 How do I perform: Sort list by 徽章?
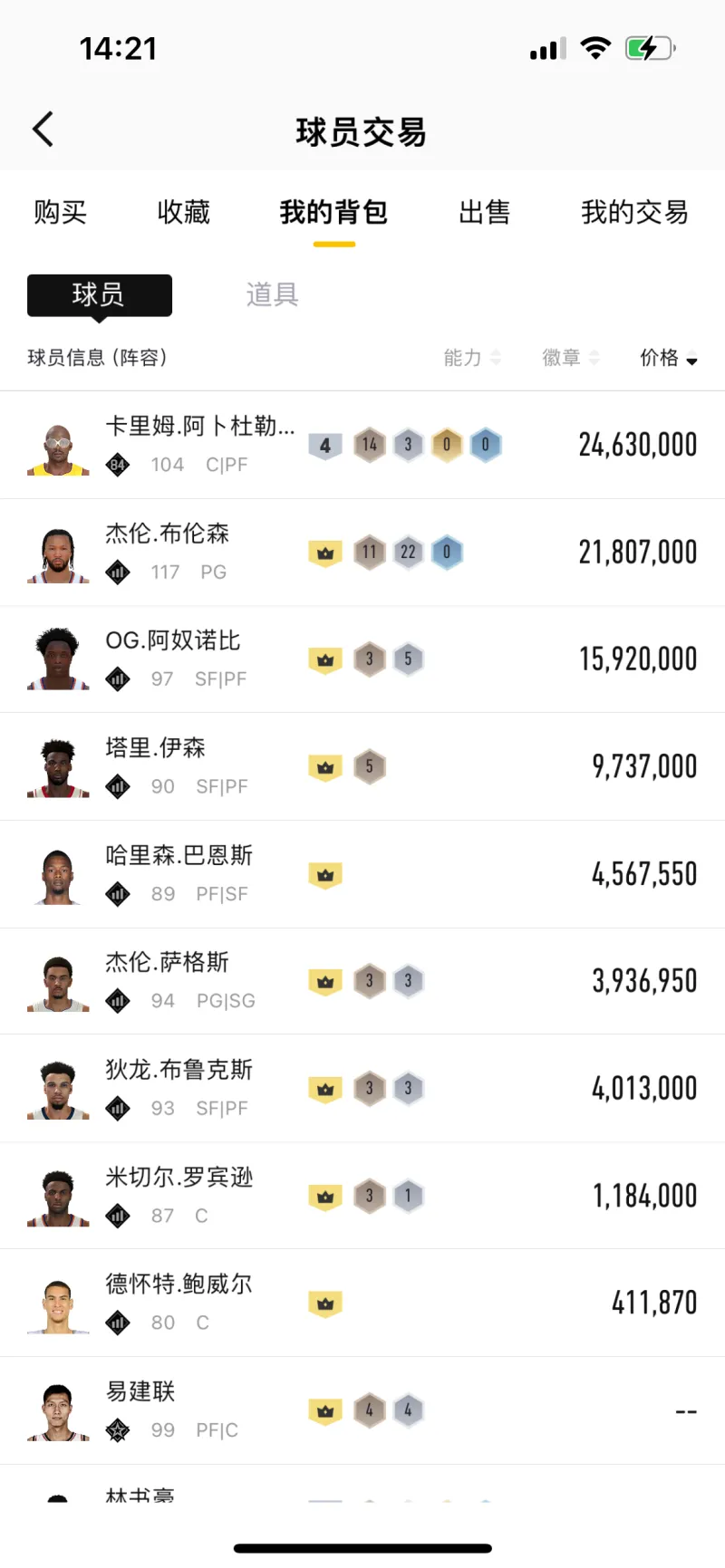[x=570, y=358]
